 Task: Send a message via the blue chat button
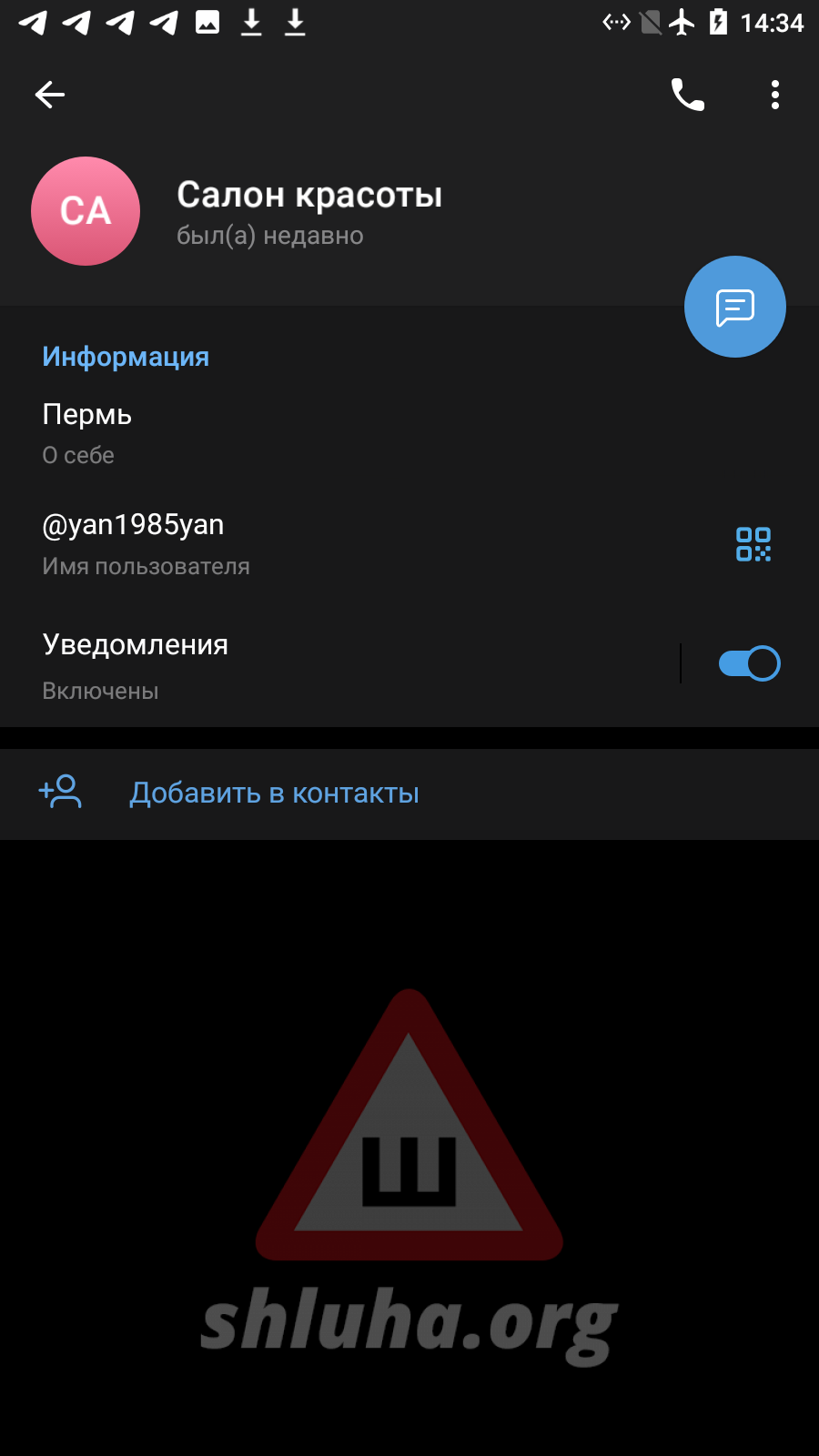point(734,307)
